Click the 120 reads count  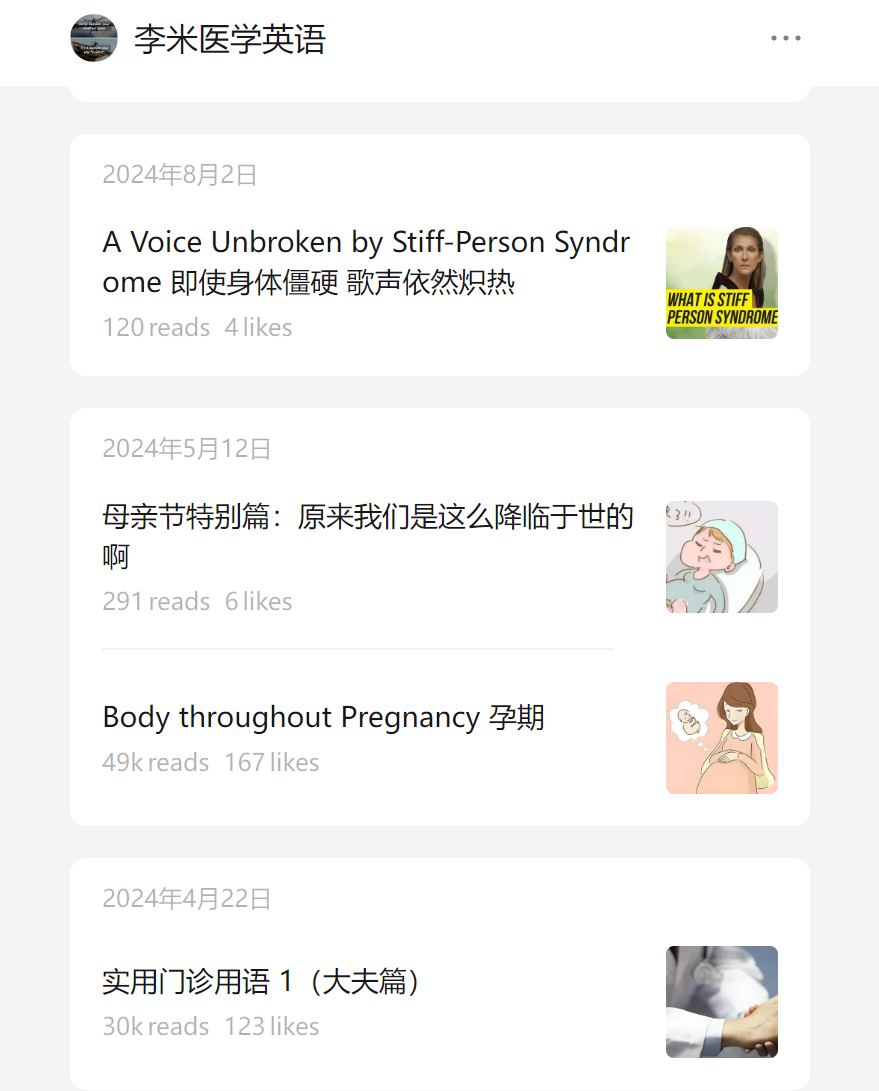pos(156,327)
